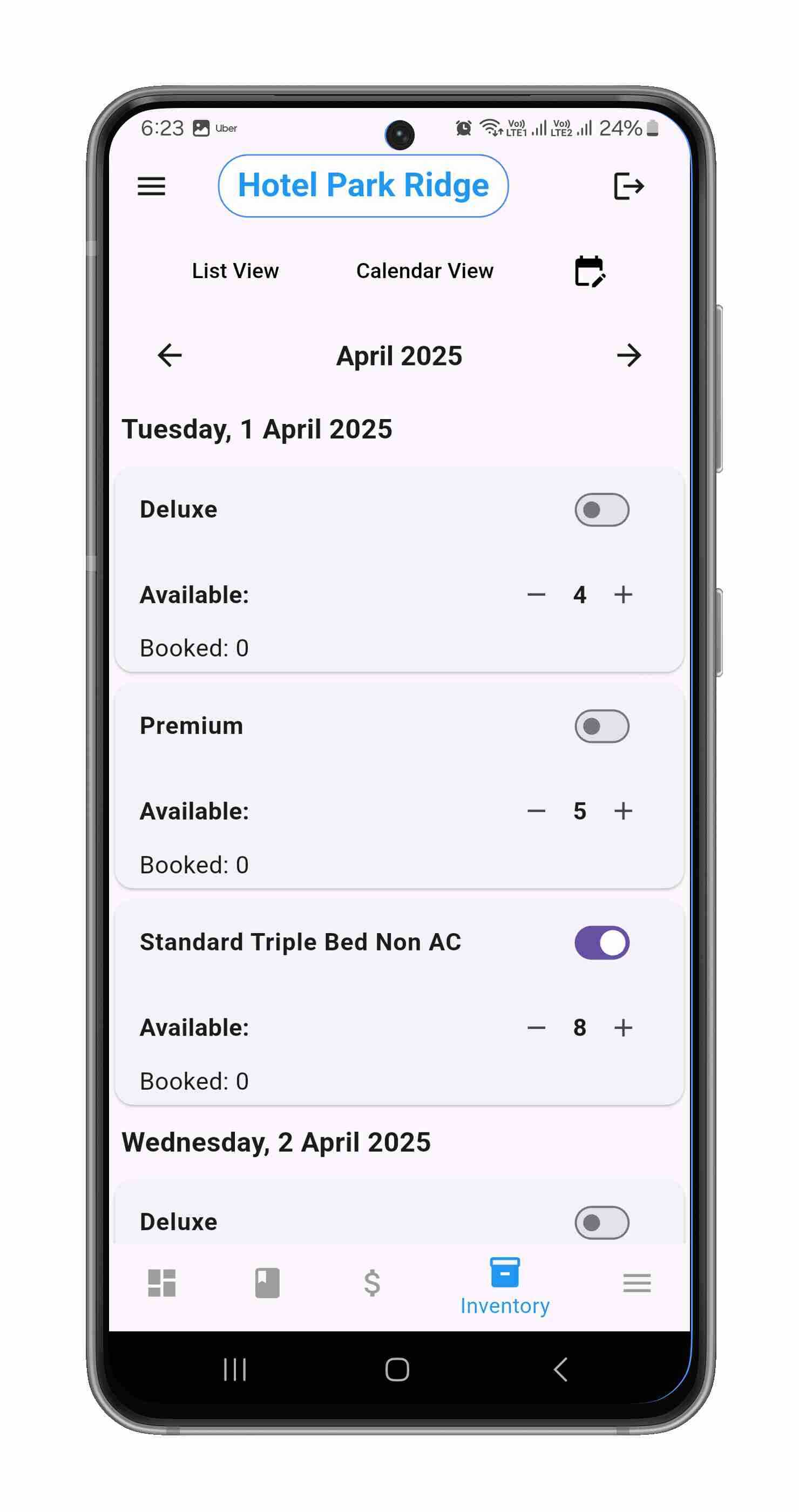
Task: Increase Premium room availability
Action: click(x=623, y=811)
